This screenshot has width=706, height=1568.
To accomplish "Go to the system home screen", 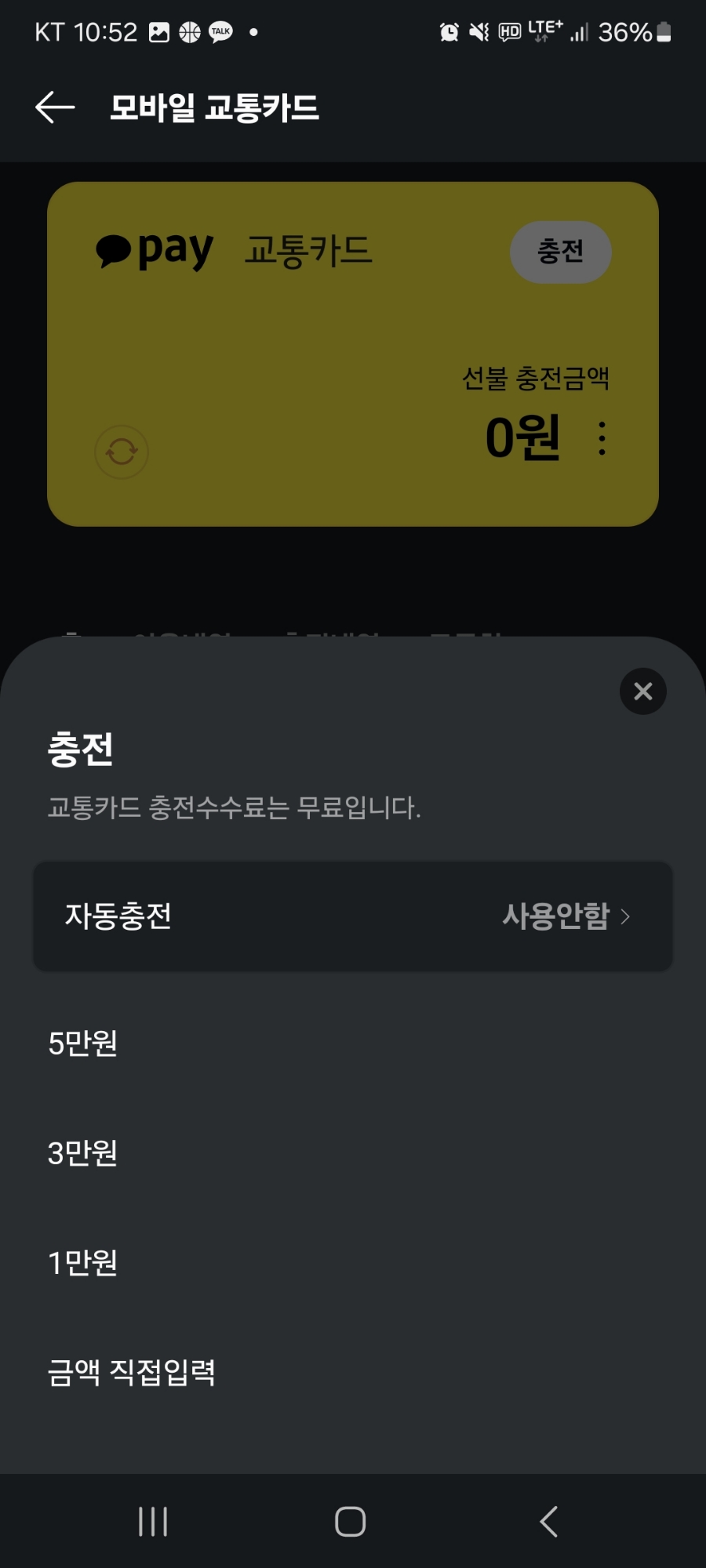I will pyautogui.click(x=350, y=1522).
